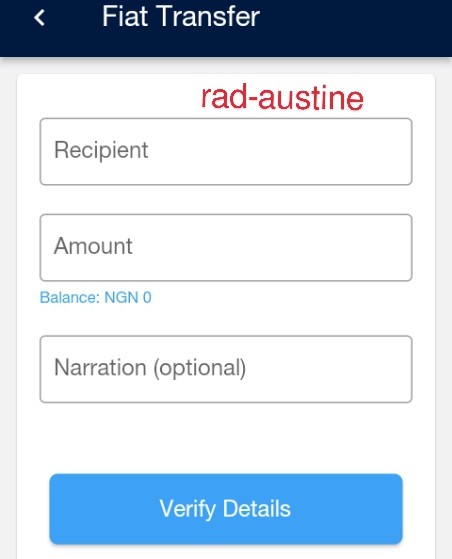Focus the Recipient field
This screenshot has width=452, height=559.
pos(226,152)
